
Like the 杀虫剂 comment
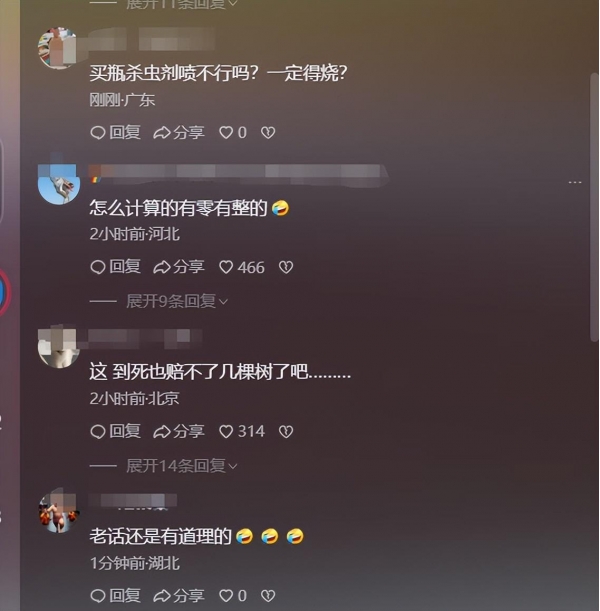coord(226,132)
